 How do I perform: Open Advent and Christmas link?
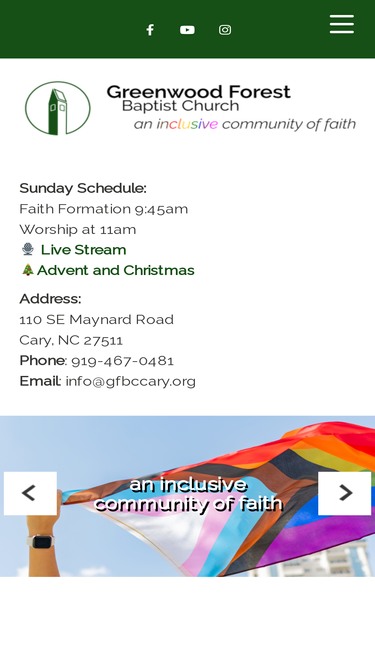tap(116, 271)
